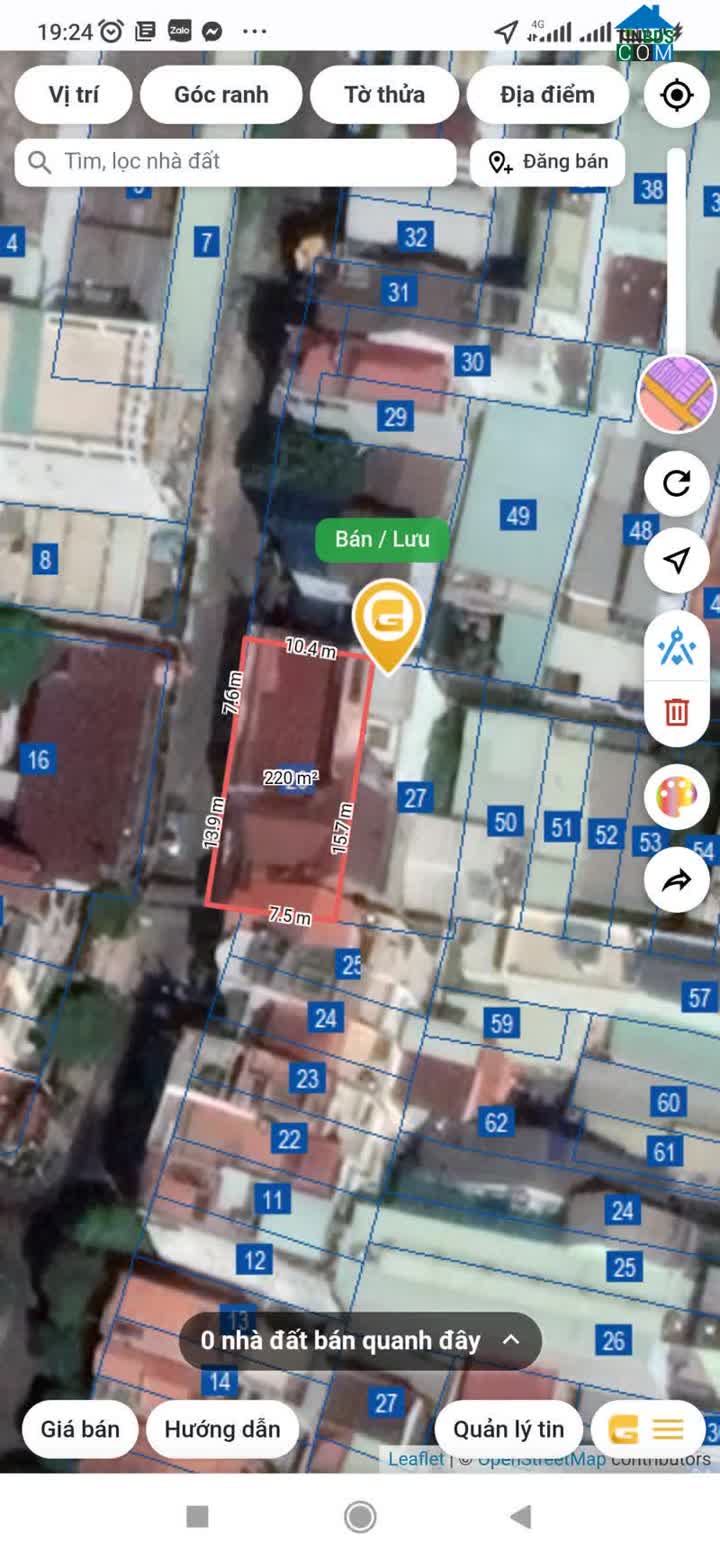Activate the measuring compass tool

[677, 648]
